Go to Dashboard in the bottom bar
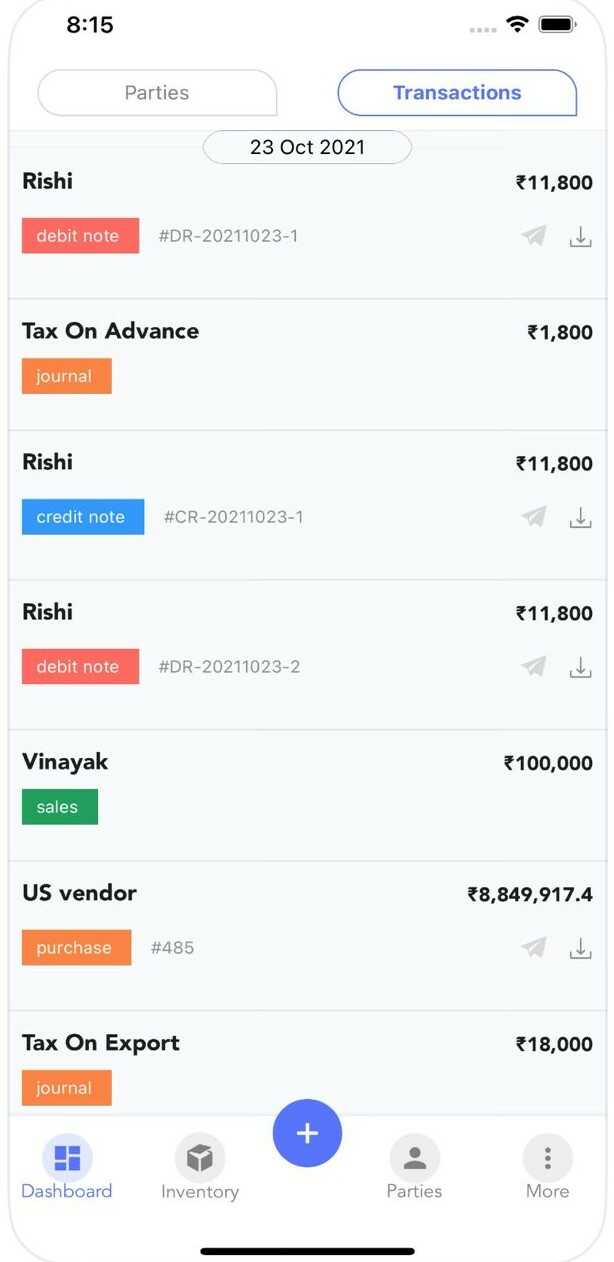This screenshot has height=1262, width=614. click(x=67, y=1168)
